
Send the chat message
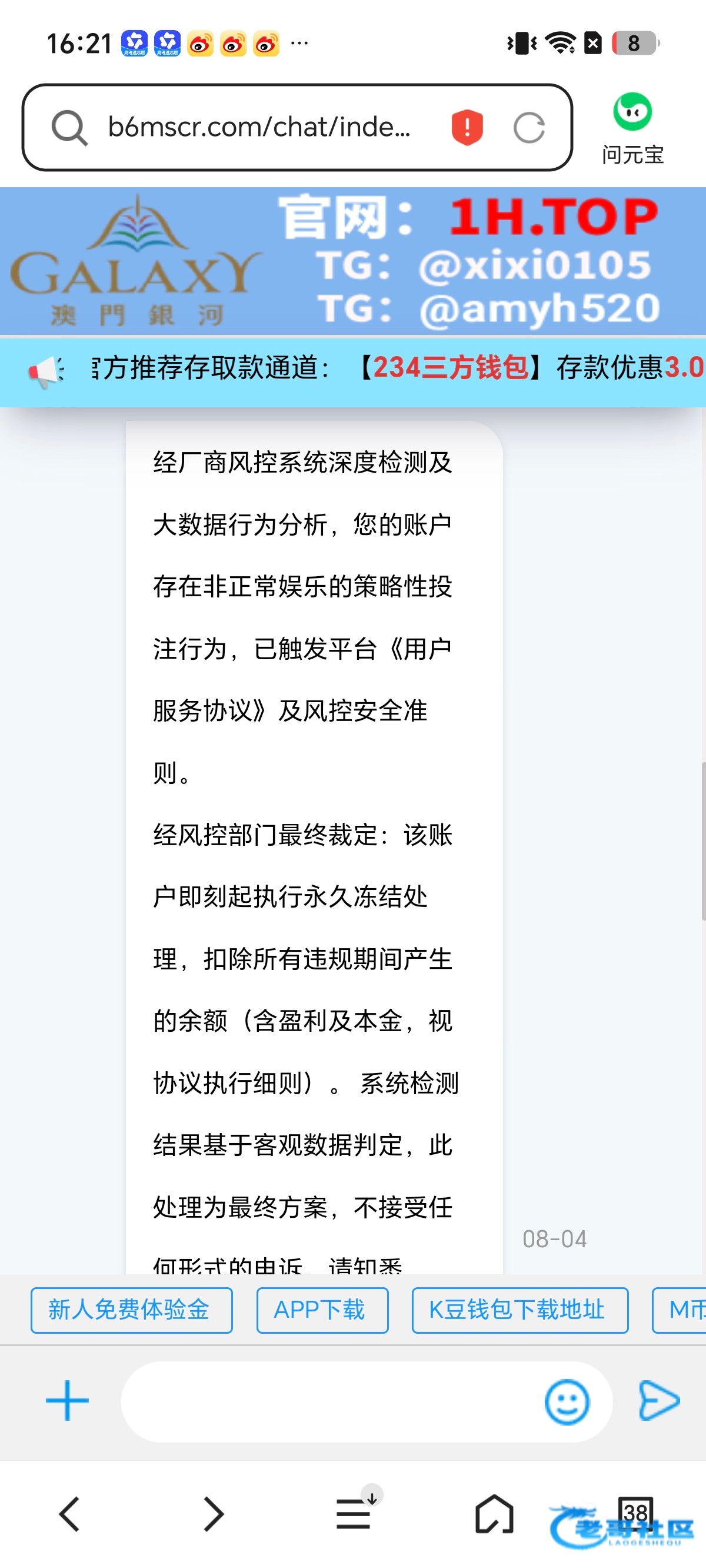[x=658, y=1401]
